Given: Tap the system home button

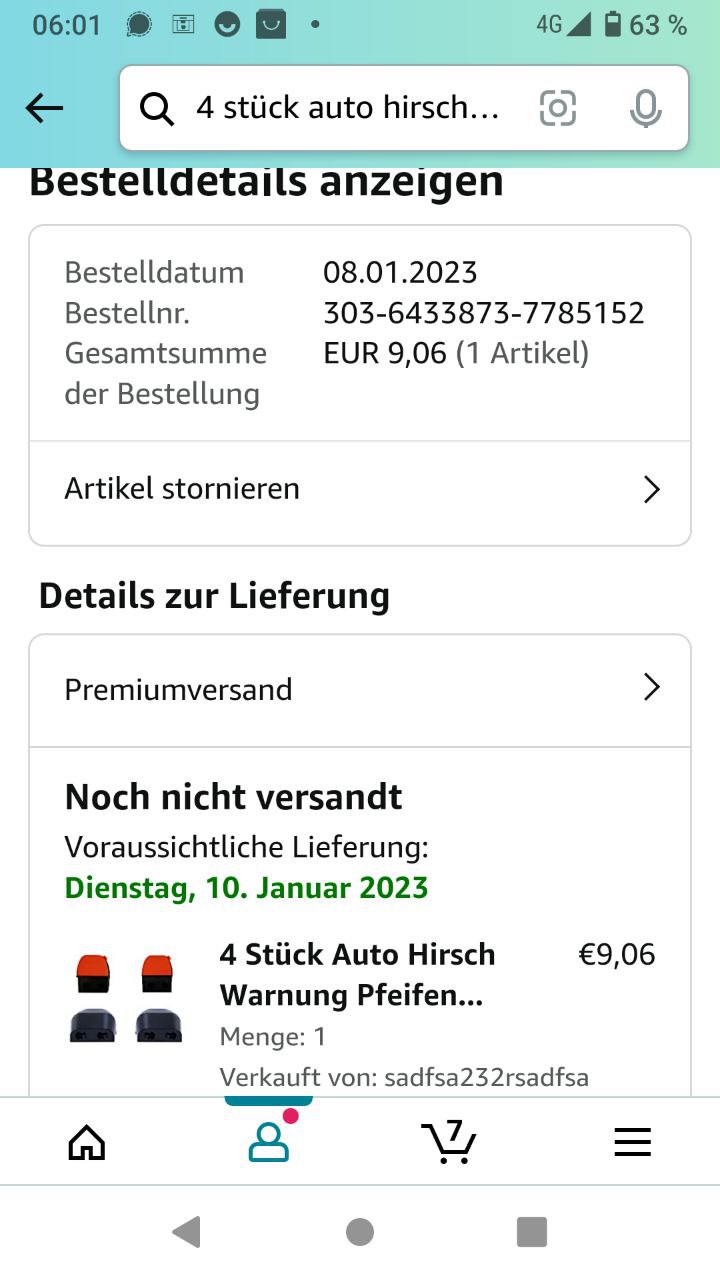Looking at the screenshot, I should [x=360, y=1232].
